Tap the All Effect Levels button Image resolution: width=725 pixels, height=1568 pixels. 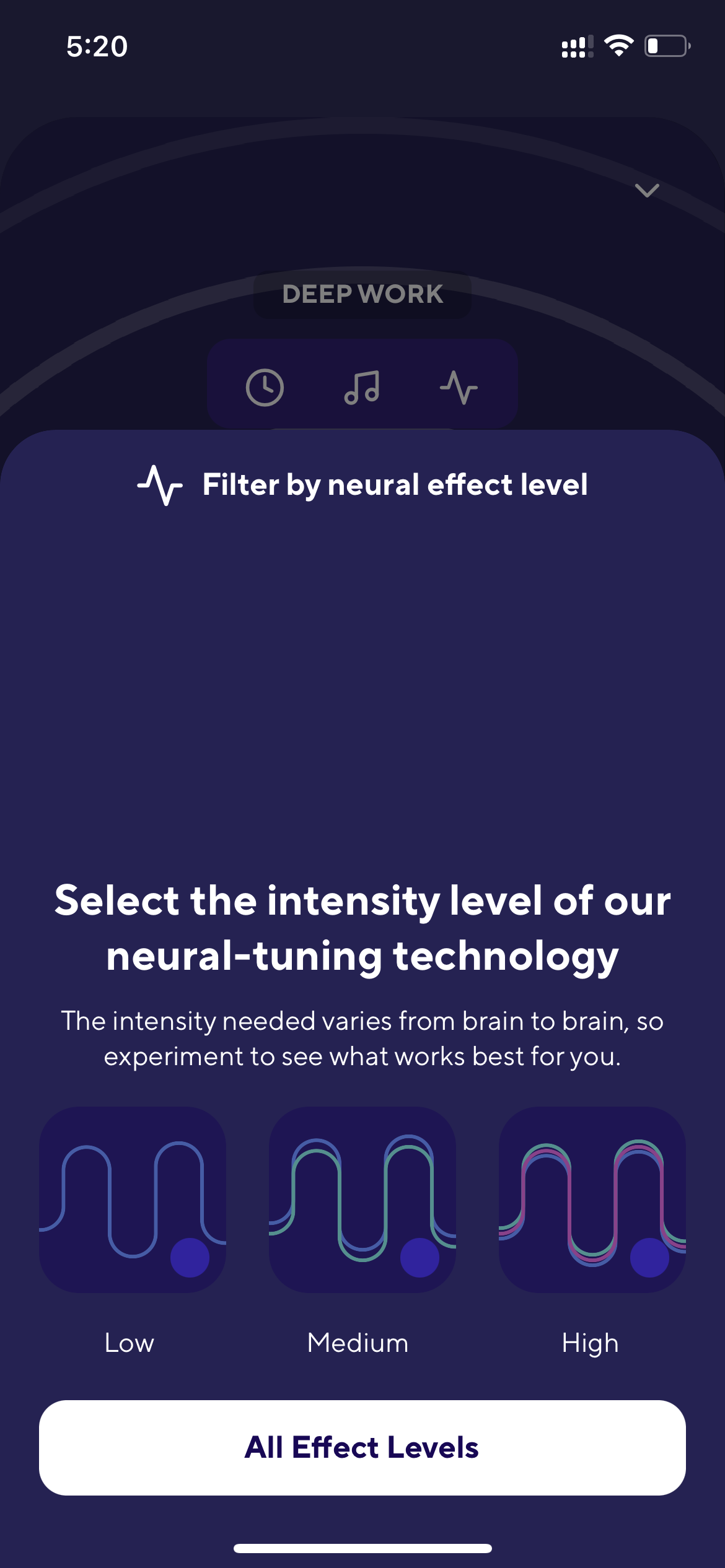362,1448
